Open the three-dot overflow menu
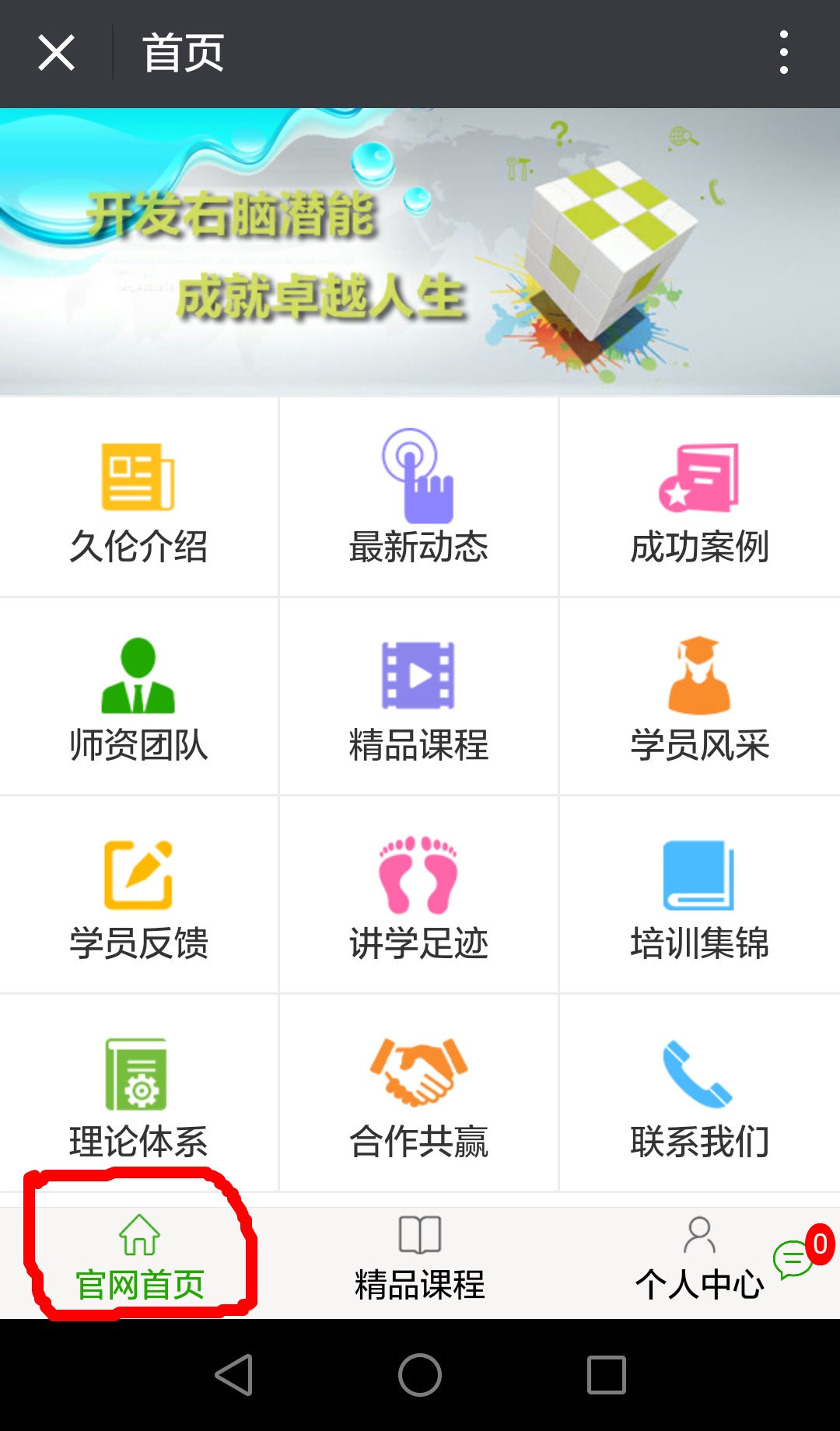The image size is (840, 1431). point(783,53)
